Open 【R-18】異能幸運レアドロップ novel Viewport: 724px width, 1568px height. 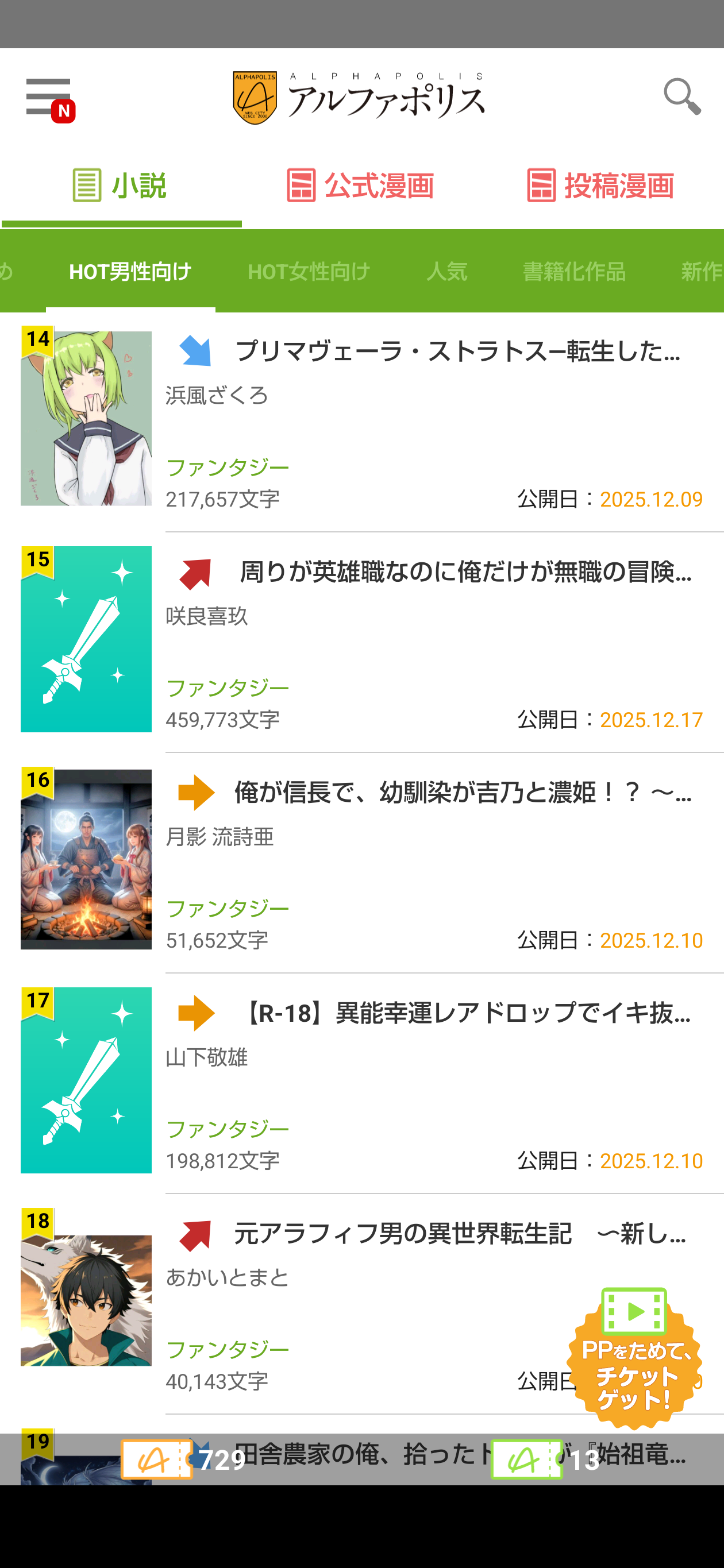tap(466, 1013)
